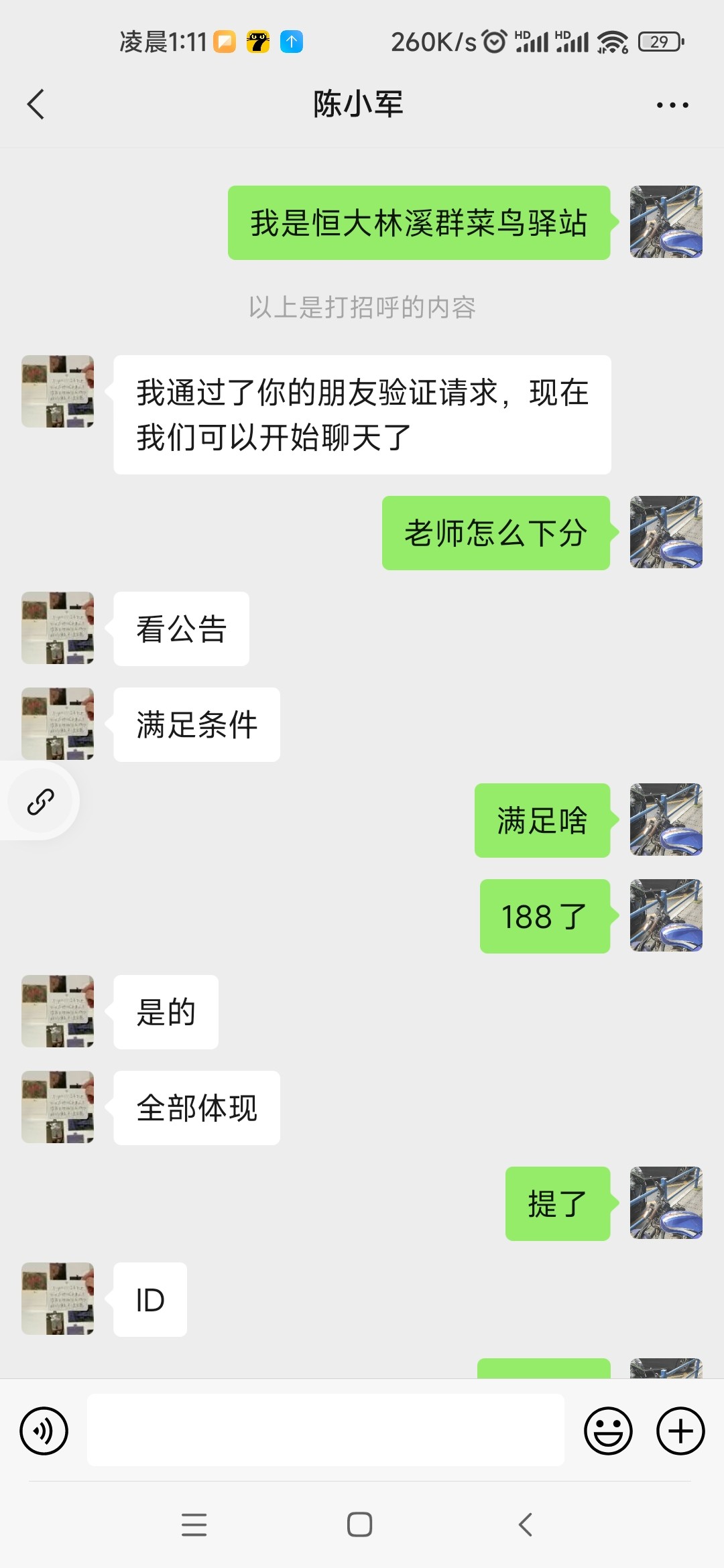Open chat settings via the three-dot icon
The height and width of the screenshot is (1568, 724).
click(671, 104)
